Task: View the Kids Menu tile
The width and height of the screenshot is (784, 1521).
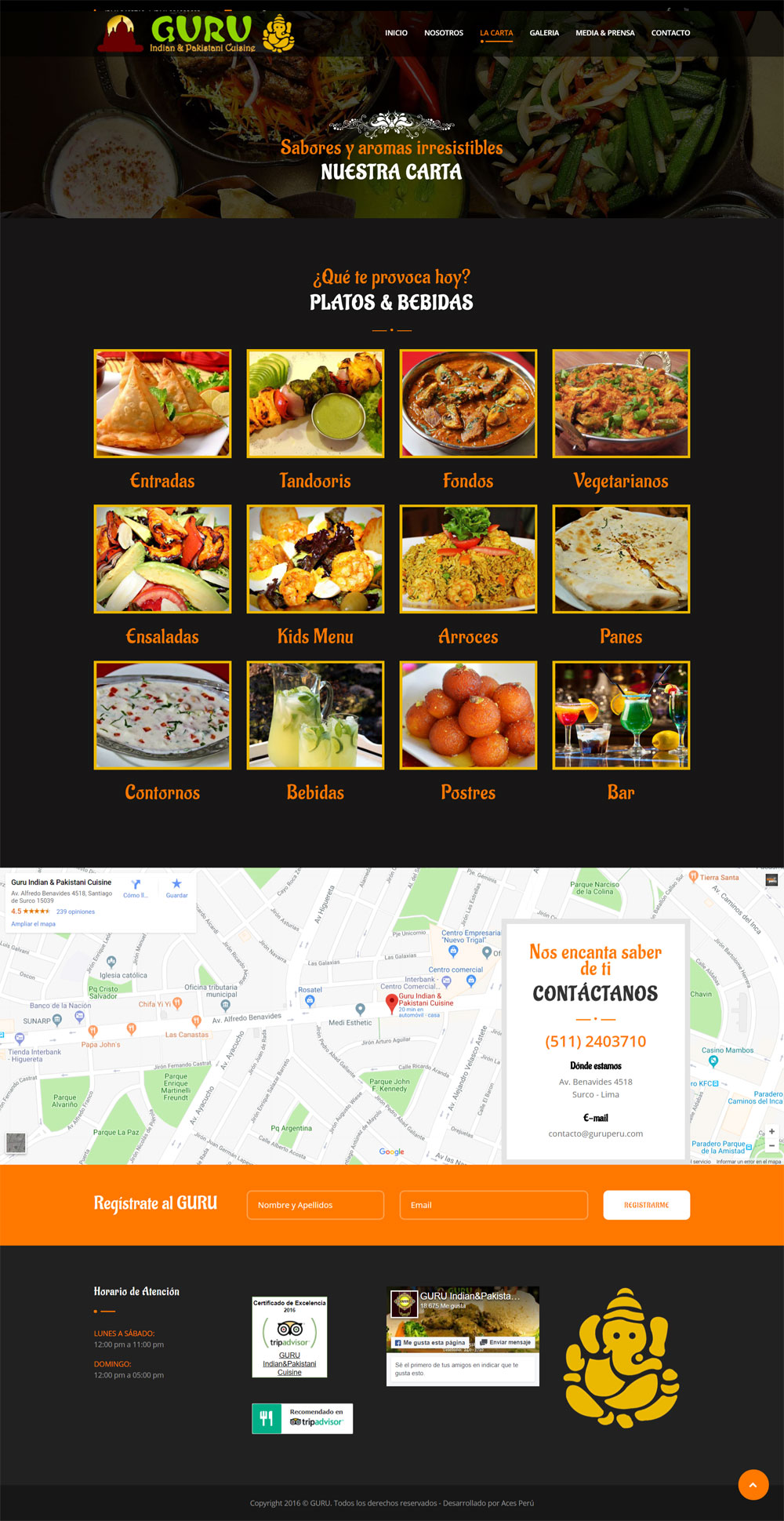Action: coord(315,559)
